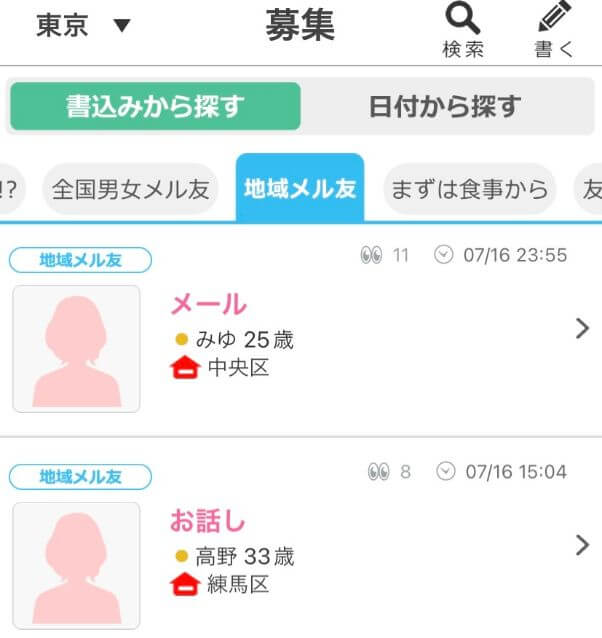Select the 書込みから探す segment
Viewport: 602px width, 638px height.
pos(155,107)
